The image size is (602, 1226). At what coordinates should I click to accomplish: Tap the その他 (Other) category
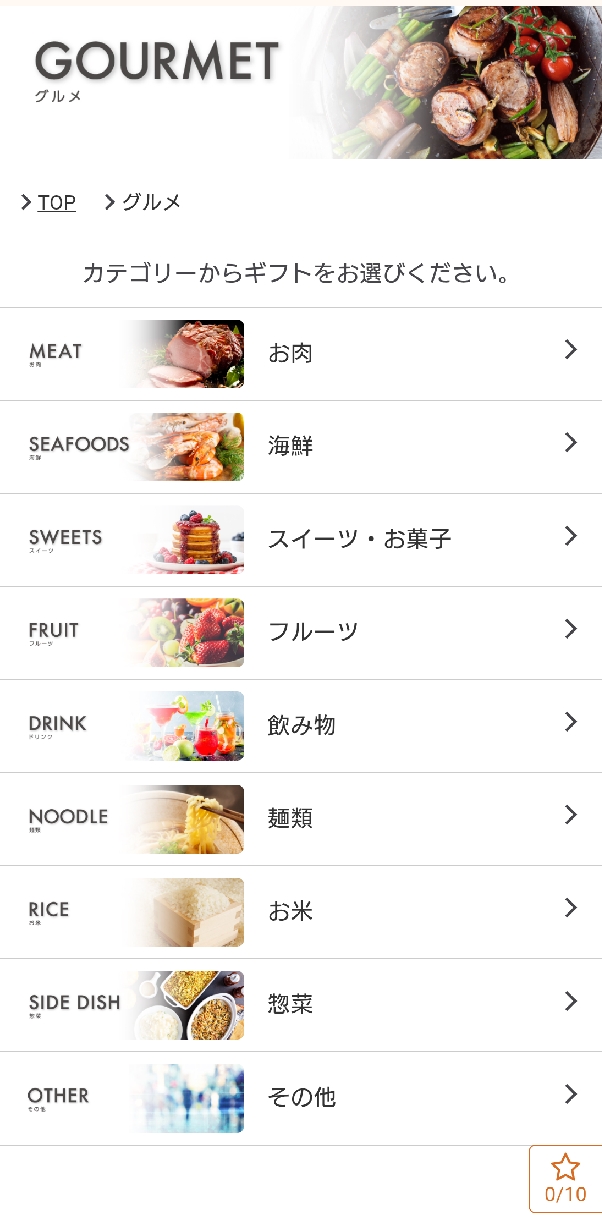click(x=300, y=1097)
